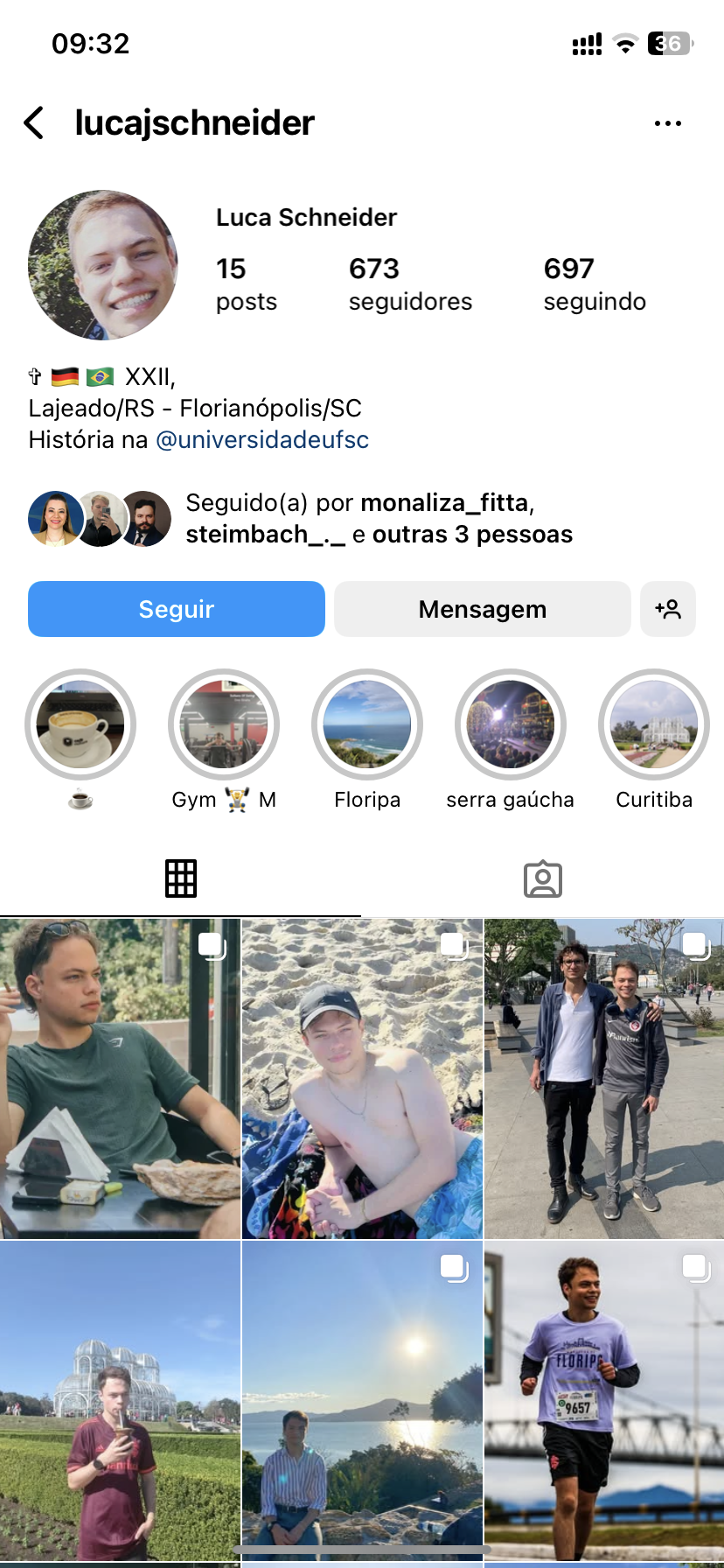Open the Curitiba story highlight
Screen dimensions: 724x1568
(x=654, y=724)
